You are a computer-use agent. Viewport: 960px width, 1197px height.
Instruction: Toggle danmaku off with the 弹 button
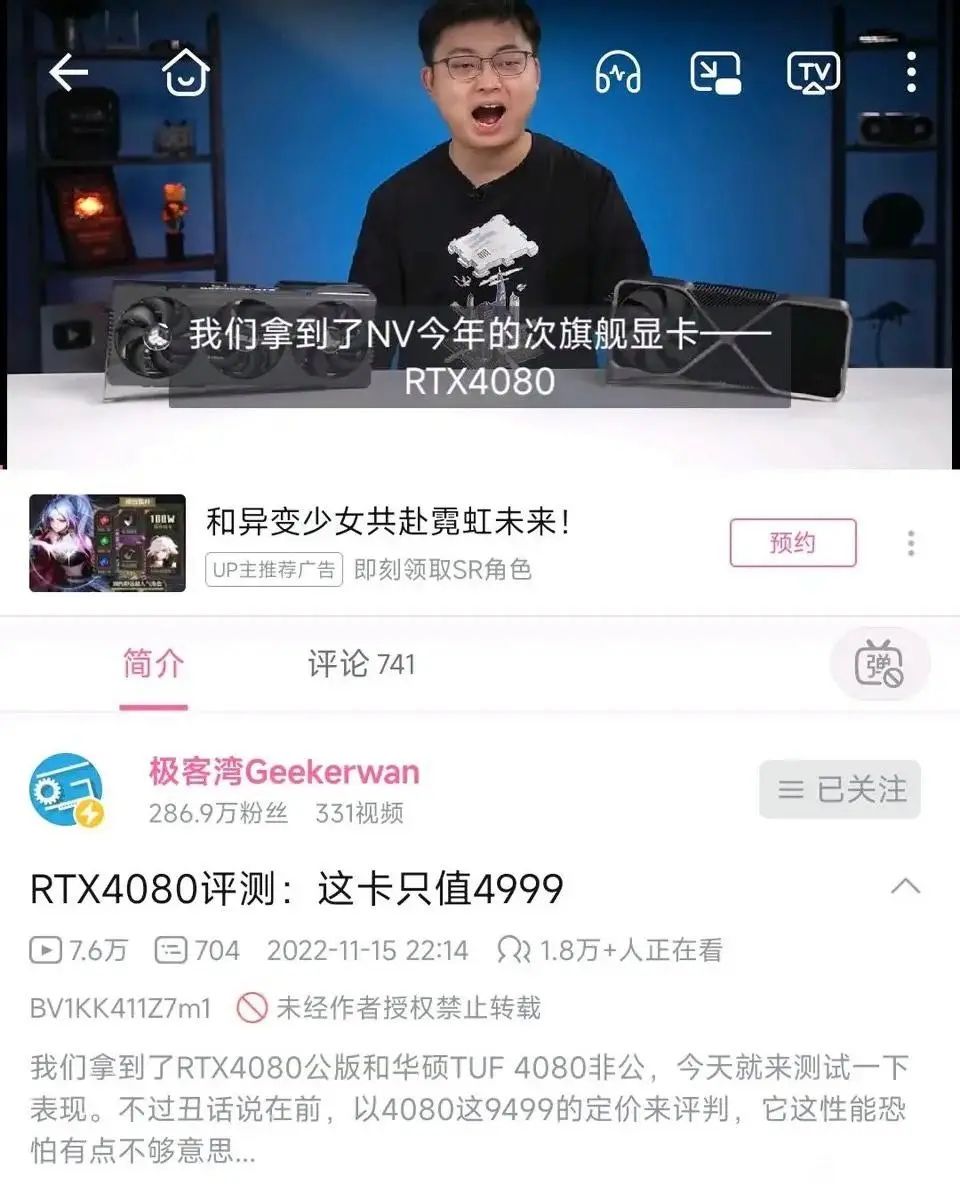(879, 662)
